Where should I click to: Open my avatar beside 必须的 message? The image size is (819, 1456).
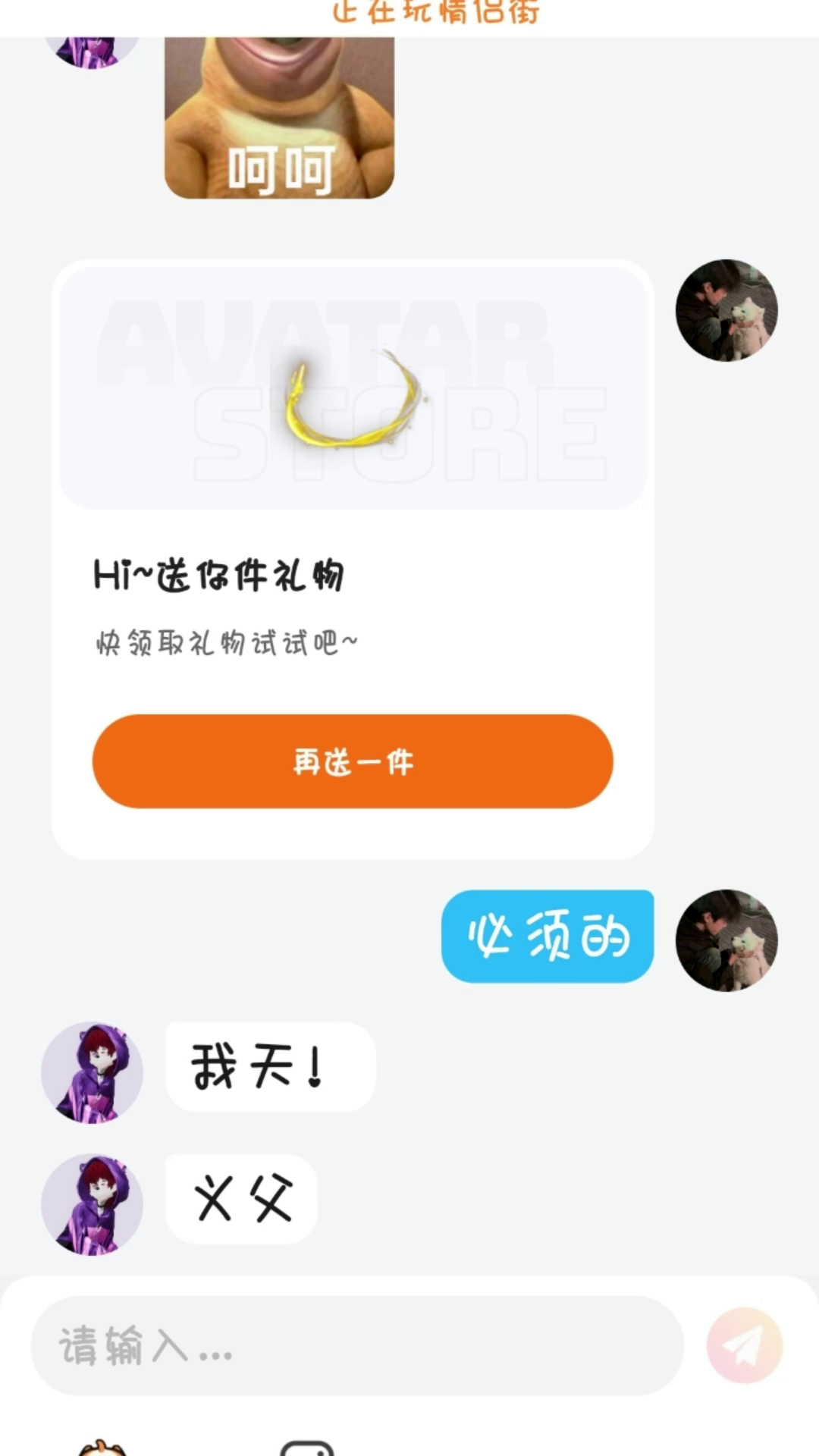(x=726, y=940)
